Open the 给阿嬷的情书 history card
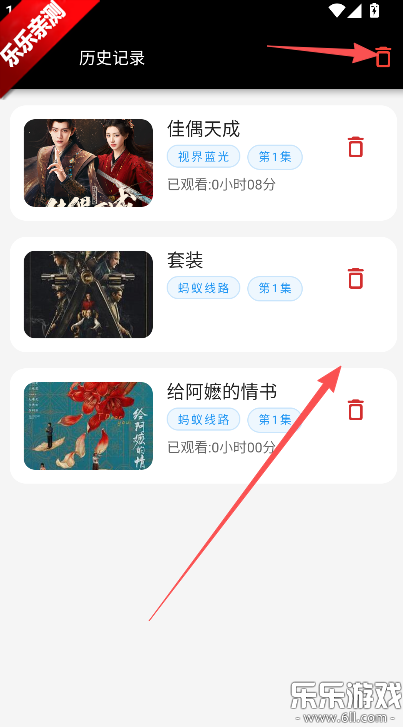The width and height of the screenshot is (403, 727). (203, 426)
